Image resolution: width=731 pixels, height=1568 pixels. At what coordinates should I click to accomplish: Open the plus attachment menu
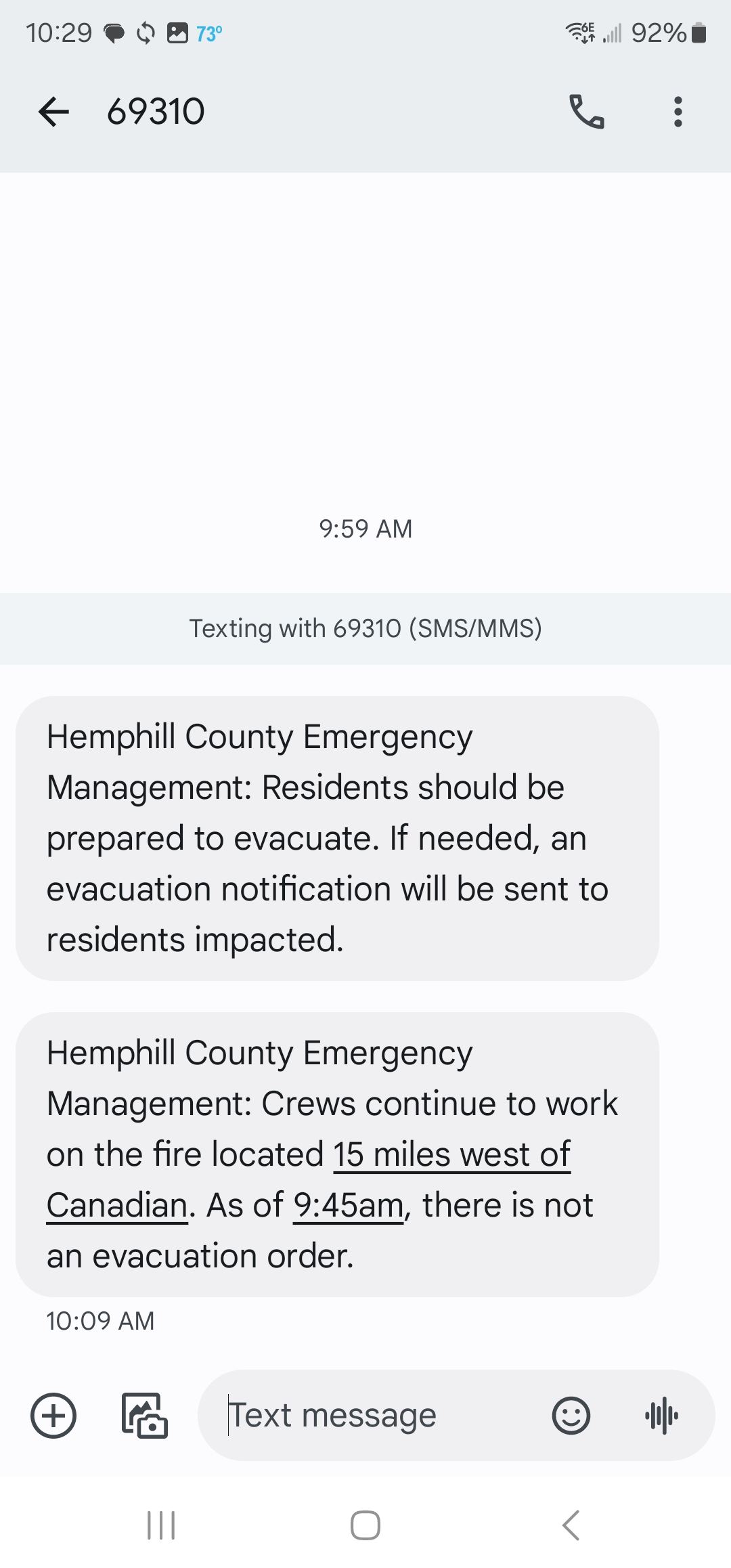tap(53, 1416)
